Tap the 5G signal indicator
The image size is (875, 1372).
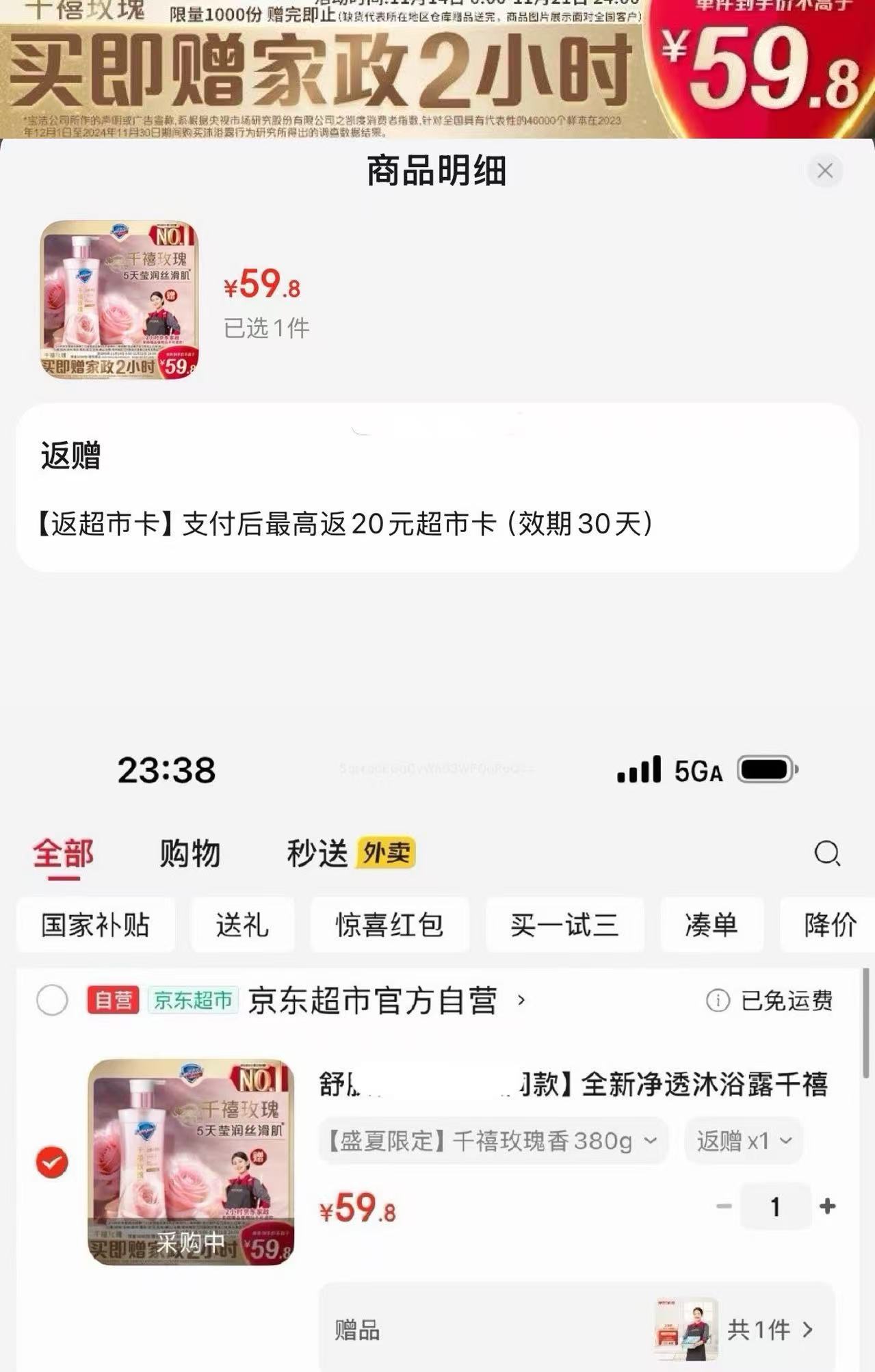pyautogui.click(x=699, y=771)
